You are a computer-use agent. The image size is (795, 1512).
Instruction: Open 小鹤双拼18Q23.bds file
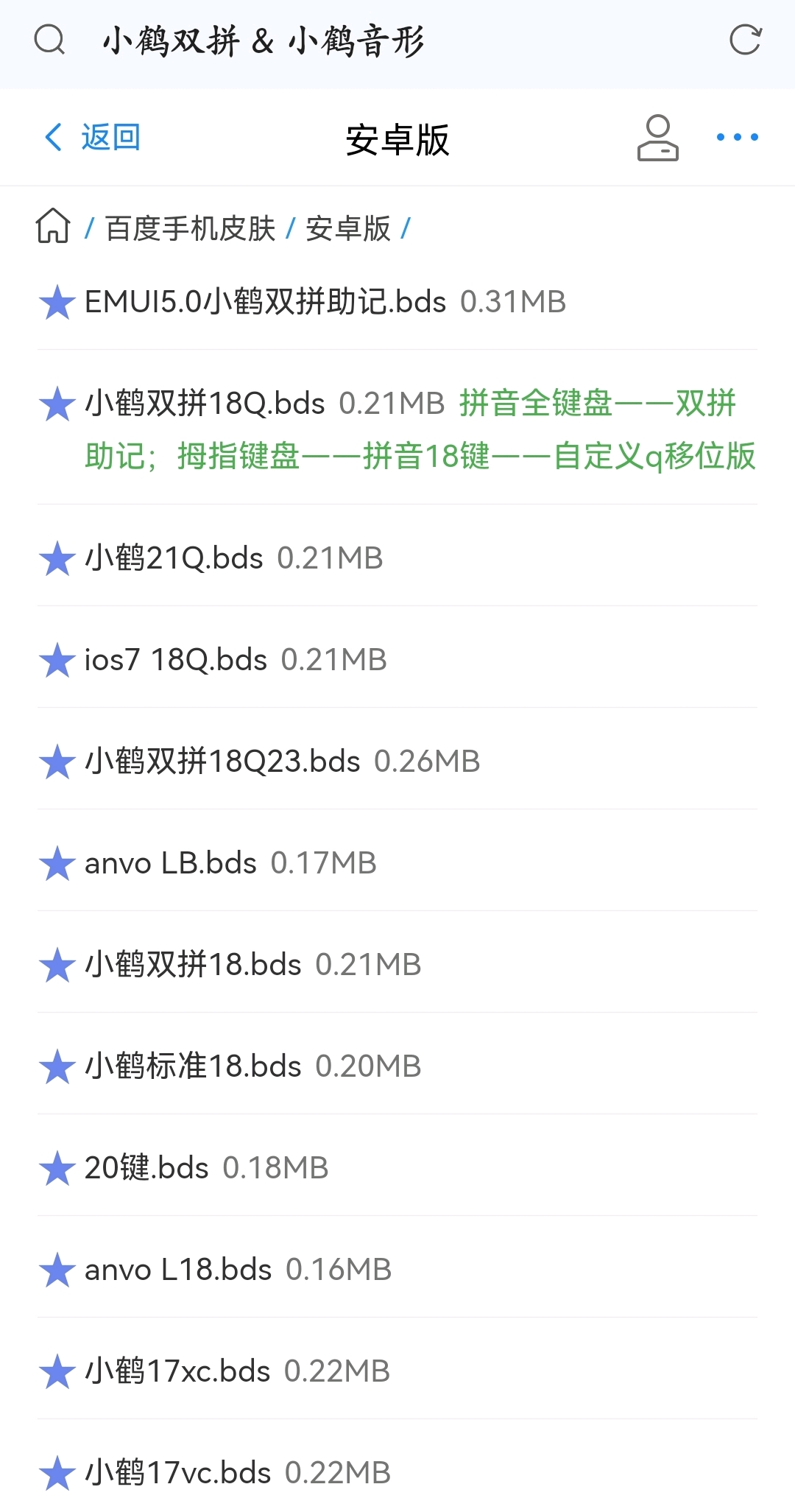pyautogui.click(x=222, y=762)
